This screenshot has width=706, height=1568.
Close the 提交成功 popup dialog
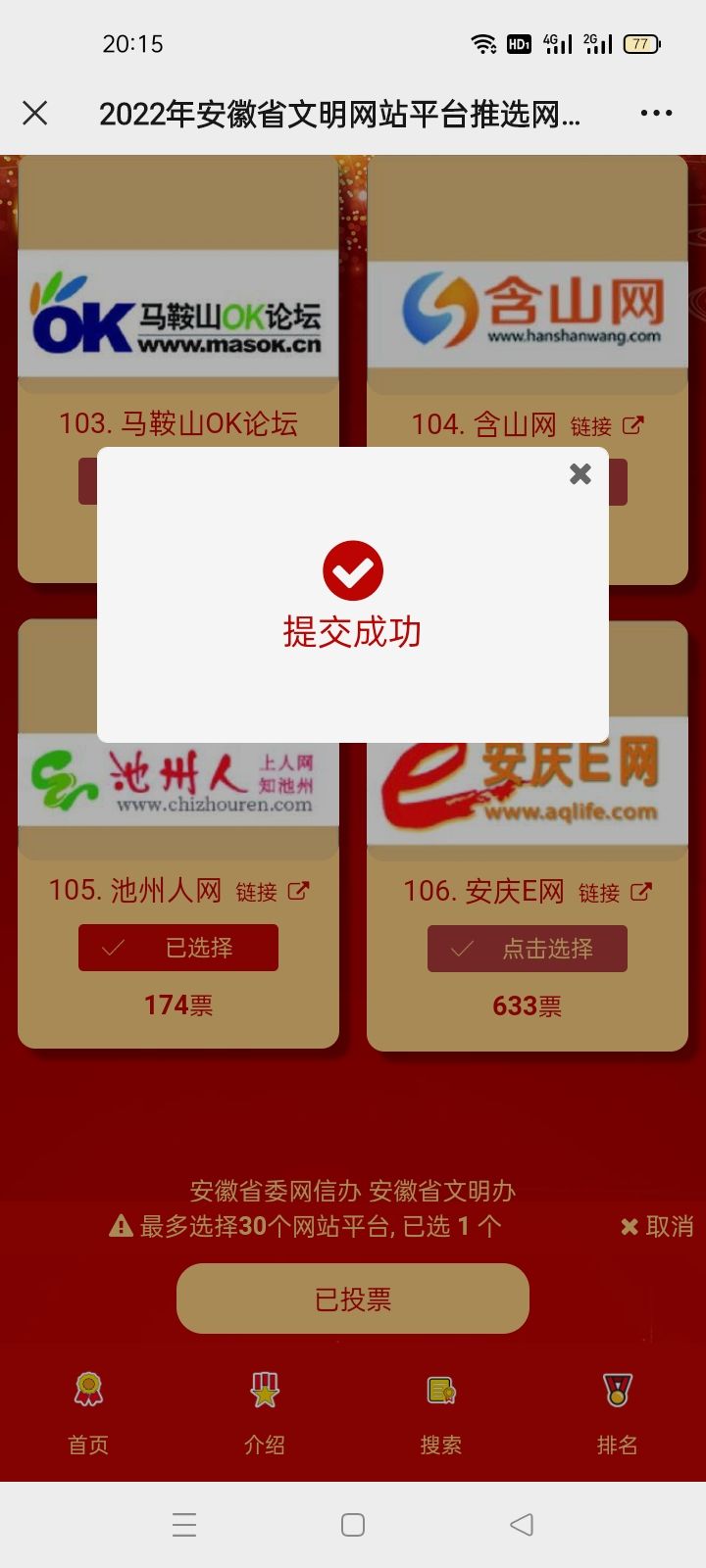(x=580, y=474)
